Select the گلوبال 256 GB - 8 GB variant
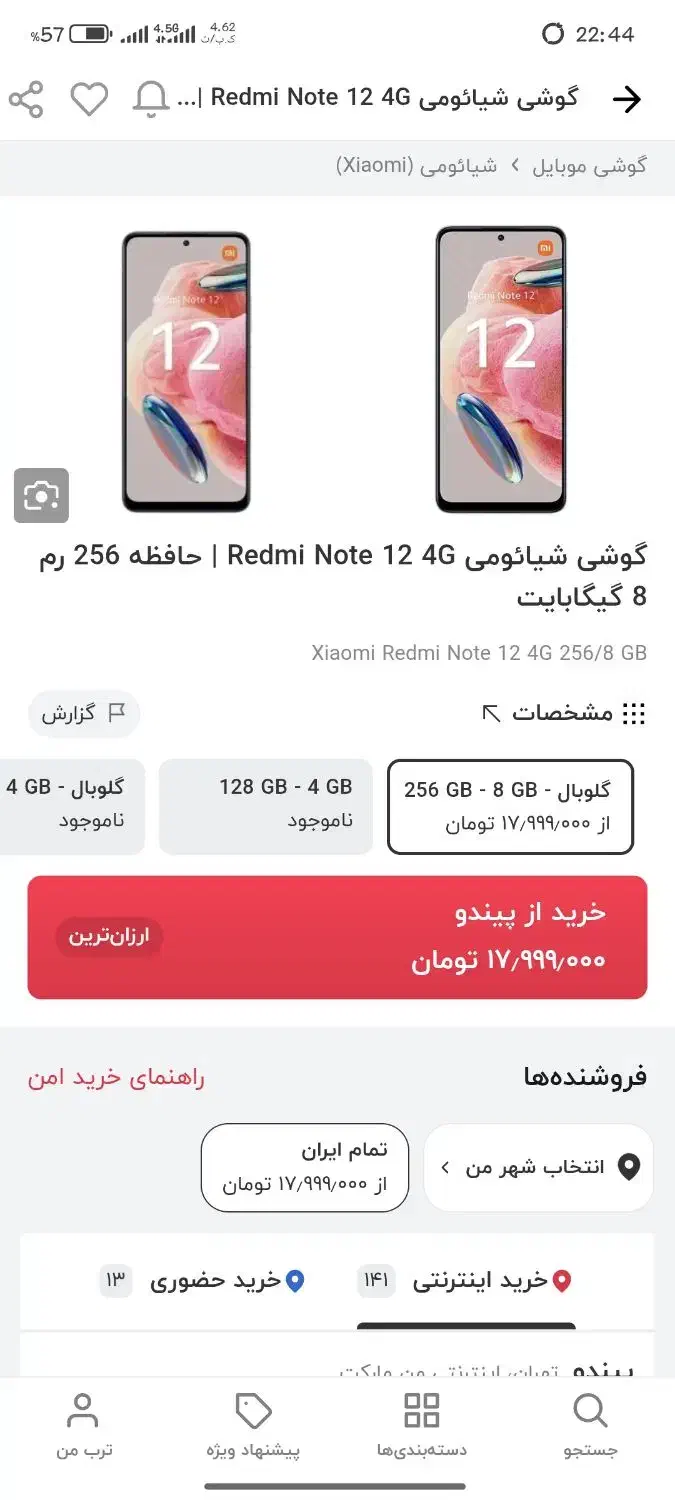Viewport: 675px width, 1500px height. pos(510,807)
